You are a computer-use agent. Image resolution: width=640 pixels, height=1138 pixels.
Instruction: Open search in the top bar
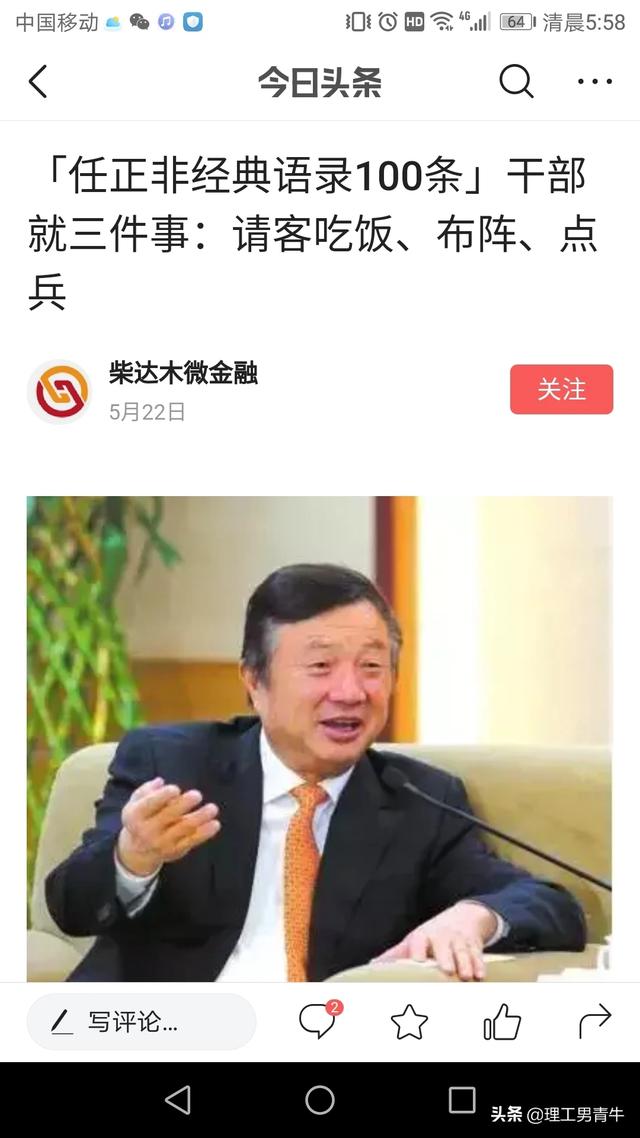tap(516, 82)
